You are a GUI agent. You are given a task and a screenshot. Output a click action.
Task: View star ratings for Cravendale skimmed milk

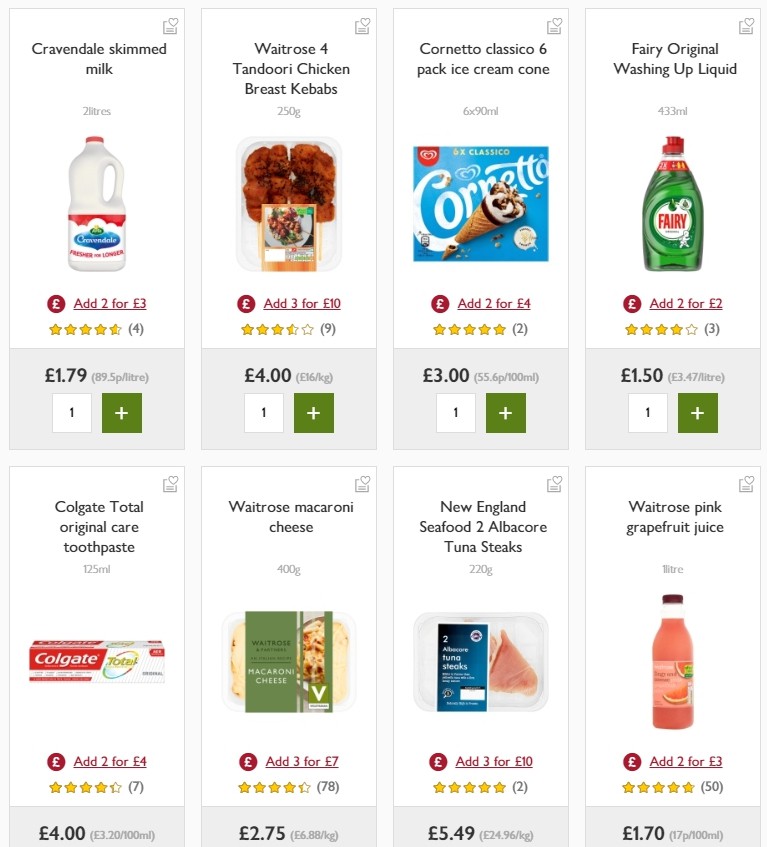click(x=87, y=328)
